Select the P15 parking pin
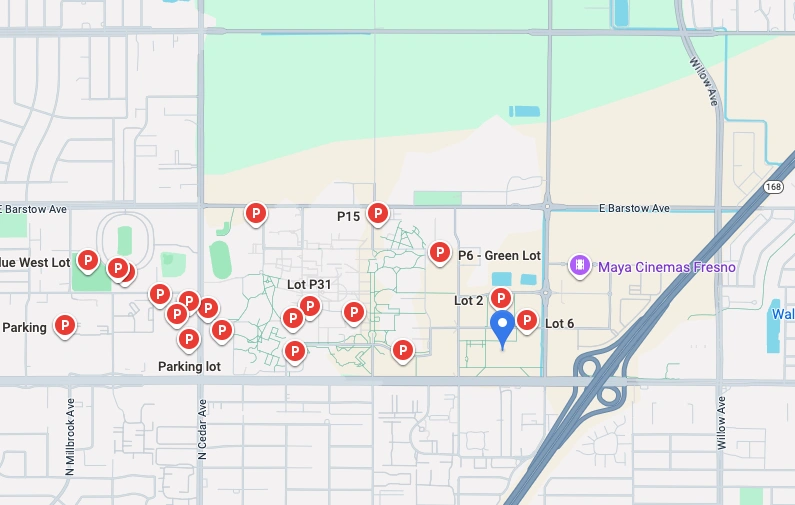Image resolution: width=795 pixels, height=505 pixels. pyautogui.click(x=377, y=212)
